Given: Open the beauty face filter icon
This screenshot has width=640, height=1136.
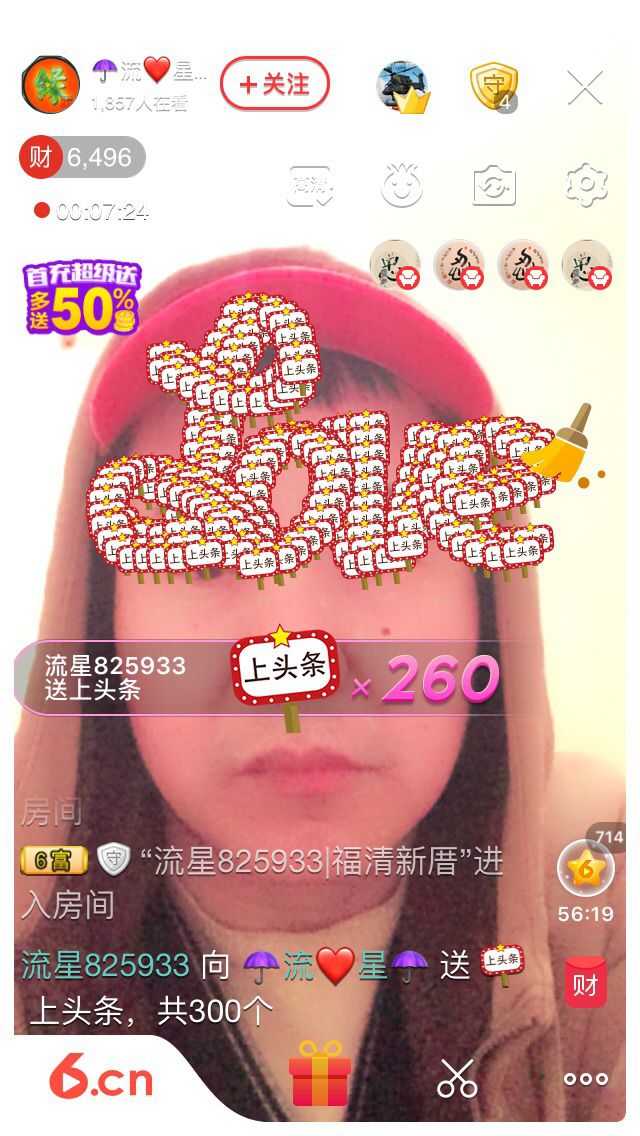Looking at the screenshot, I should pos(402,186).
